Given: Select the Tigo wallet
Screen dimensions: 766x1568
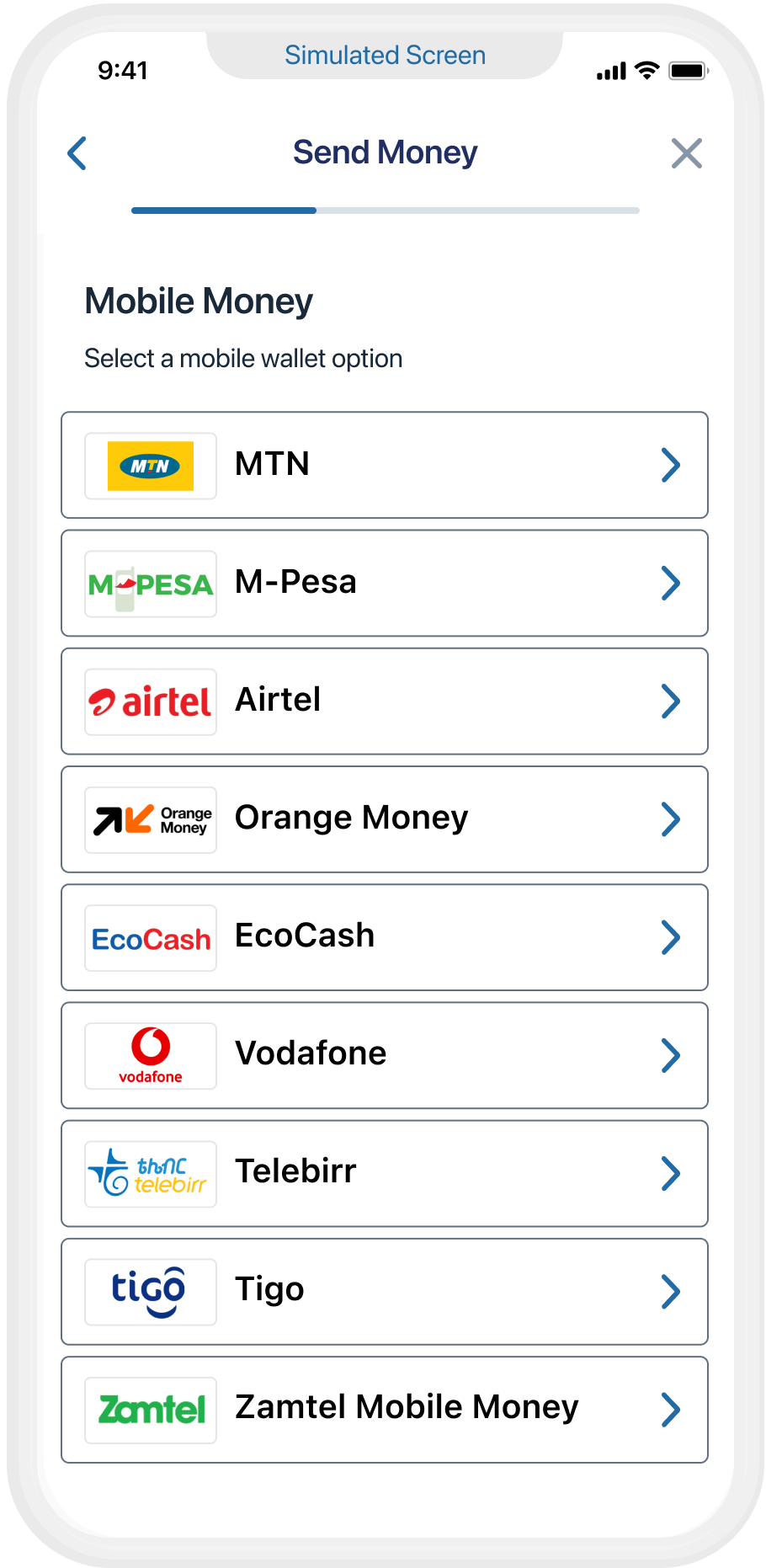Looking at the screenshot, I should pyautogui.click(x=385, y=1290).
